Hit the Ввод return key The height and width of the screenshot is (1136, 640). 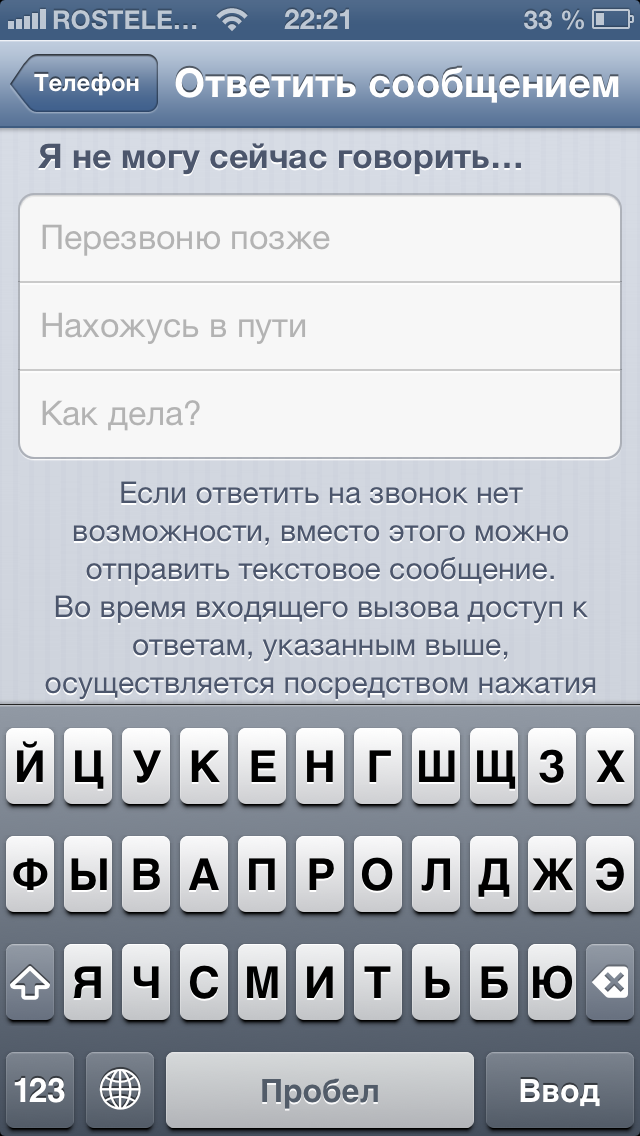[x=560, y=1089]
